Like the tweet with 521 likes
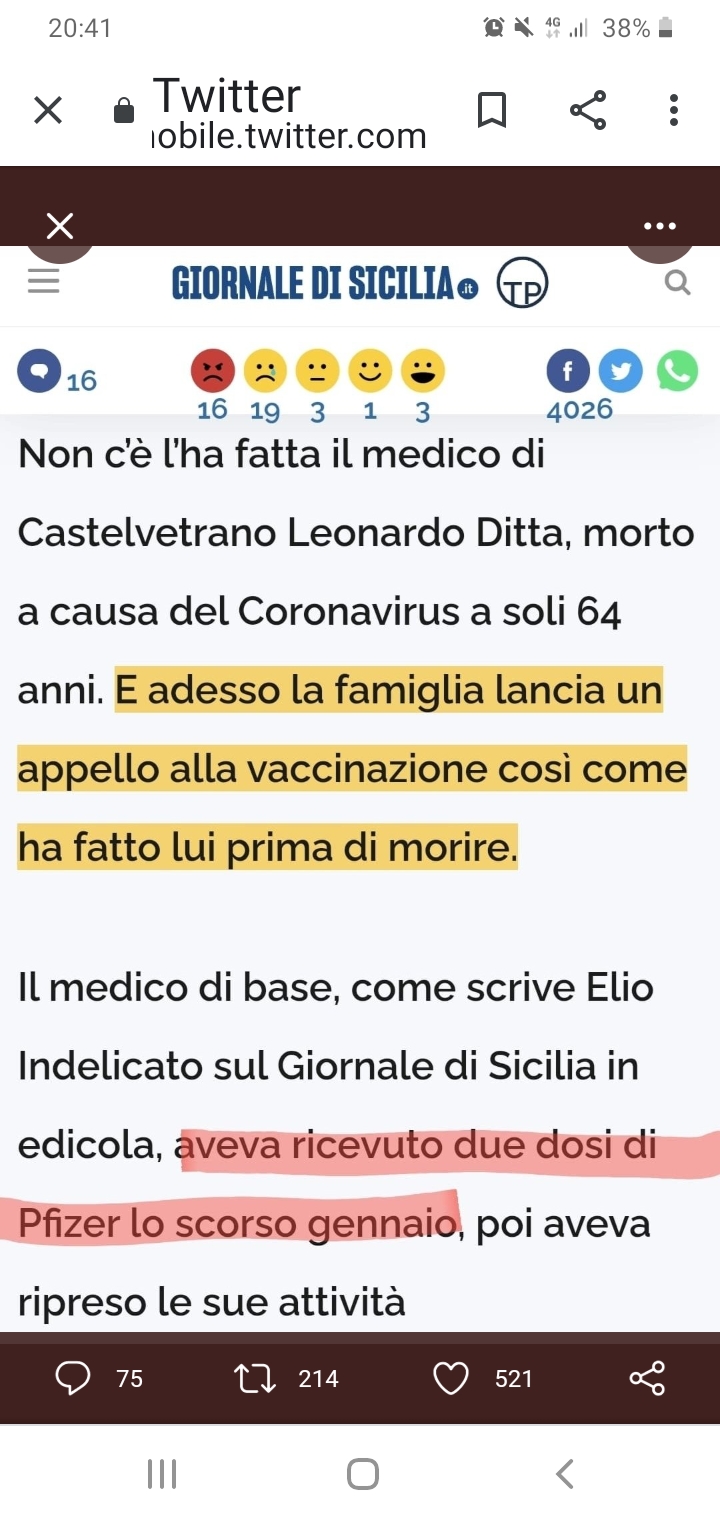This screenshot has width=720, height=1520. point(451,1379)
